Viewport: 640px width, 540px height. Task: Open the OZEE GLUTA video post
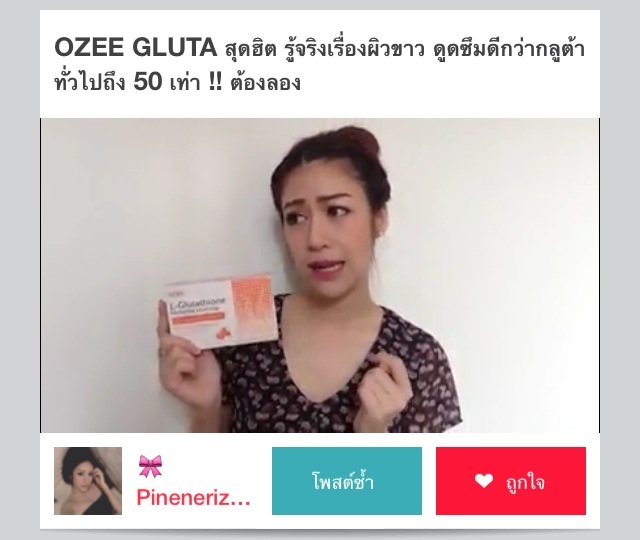[x=320, y=275]
